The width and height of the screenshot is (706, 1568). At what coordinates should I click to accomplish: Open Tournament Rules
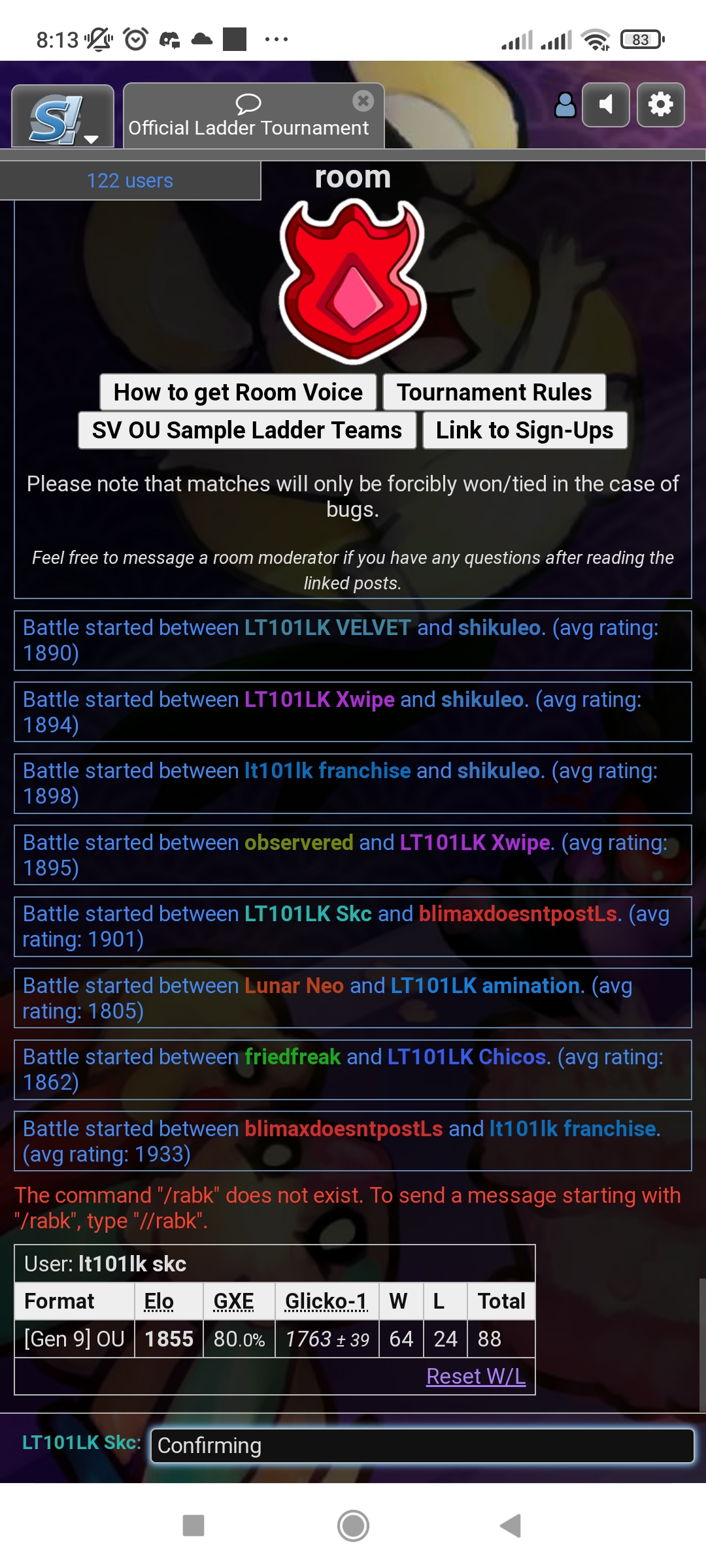point(494,392)
